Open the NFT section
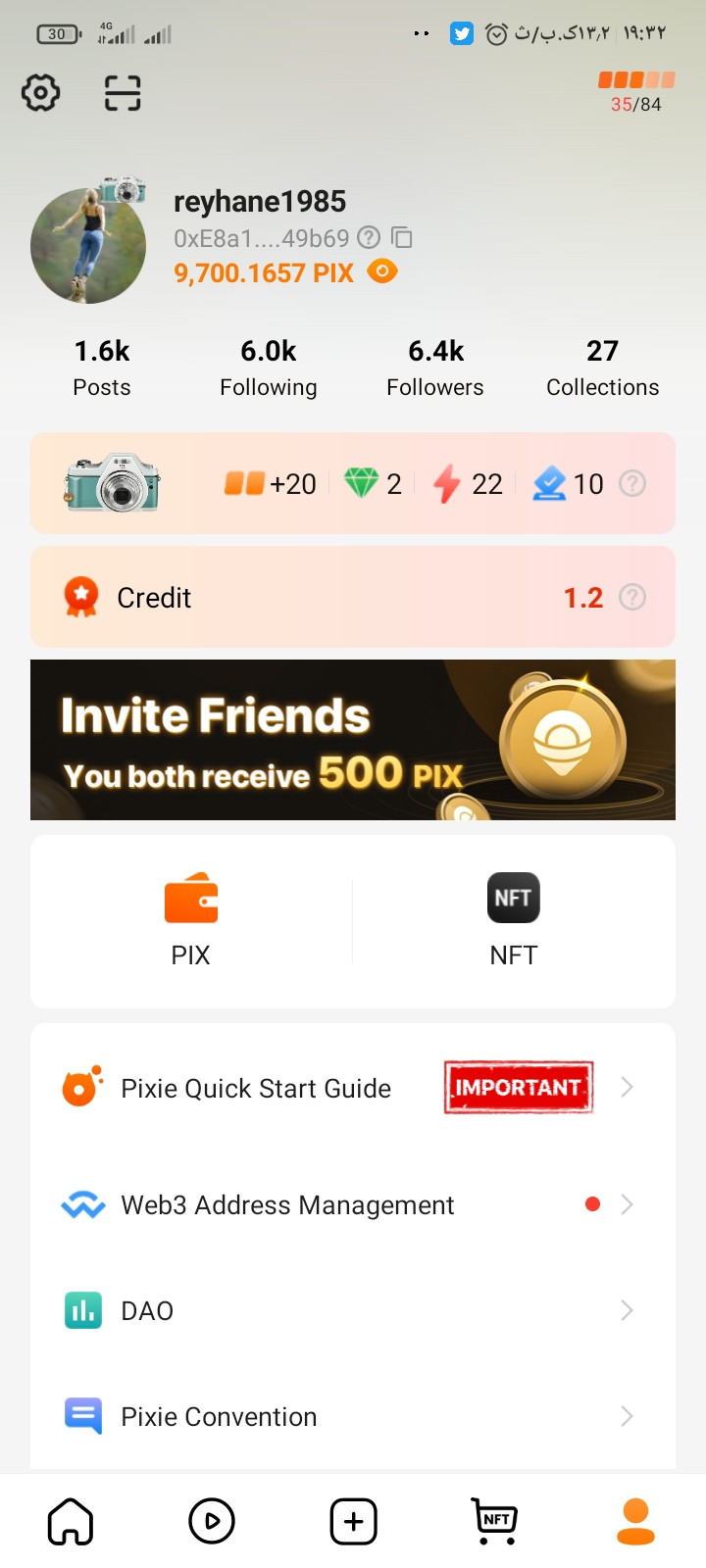The height and width of the screenshot is (1568, 706). (x=514, y=920)
